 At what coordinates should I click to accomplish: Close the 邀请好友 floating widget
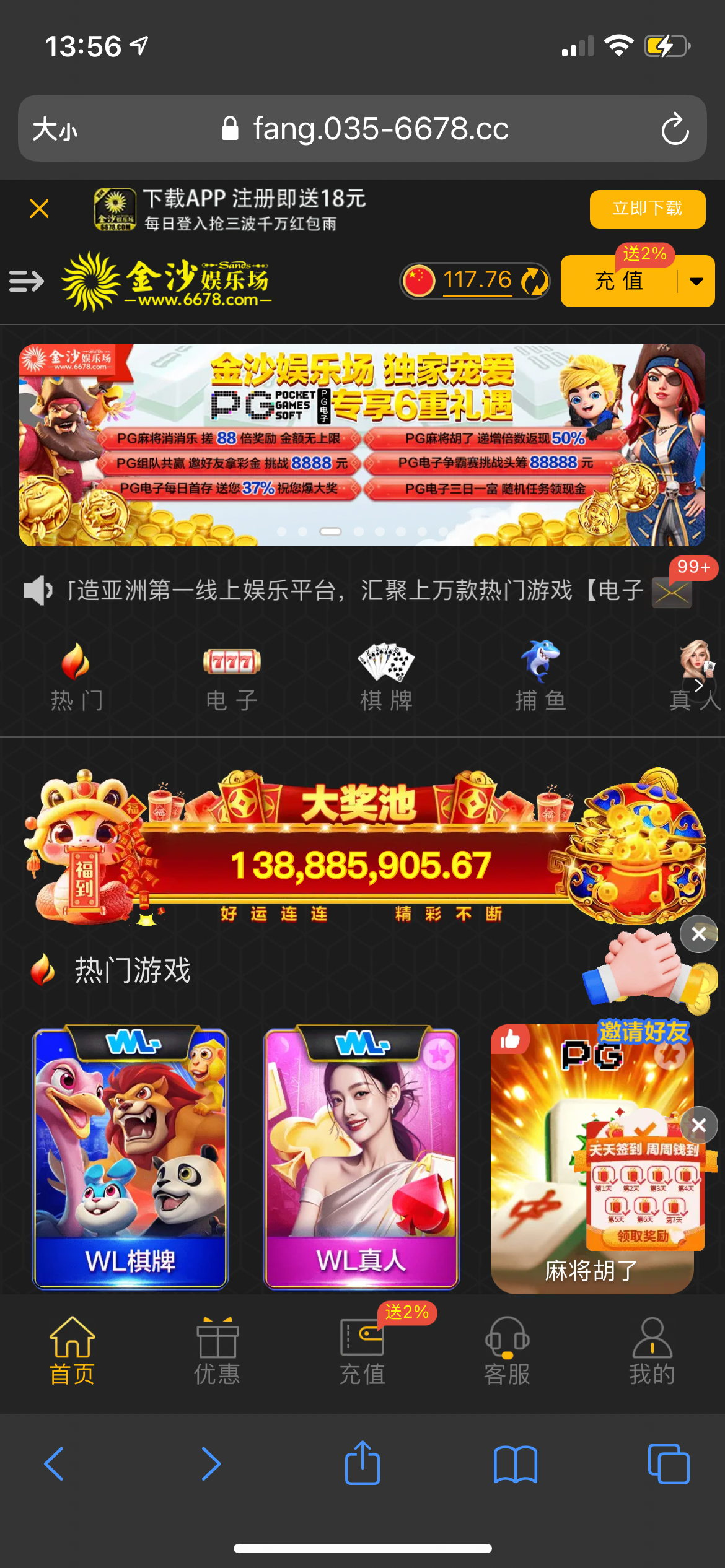[x=698, y=934]
